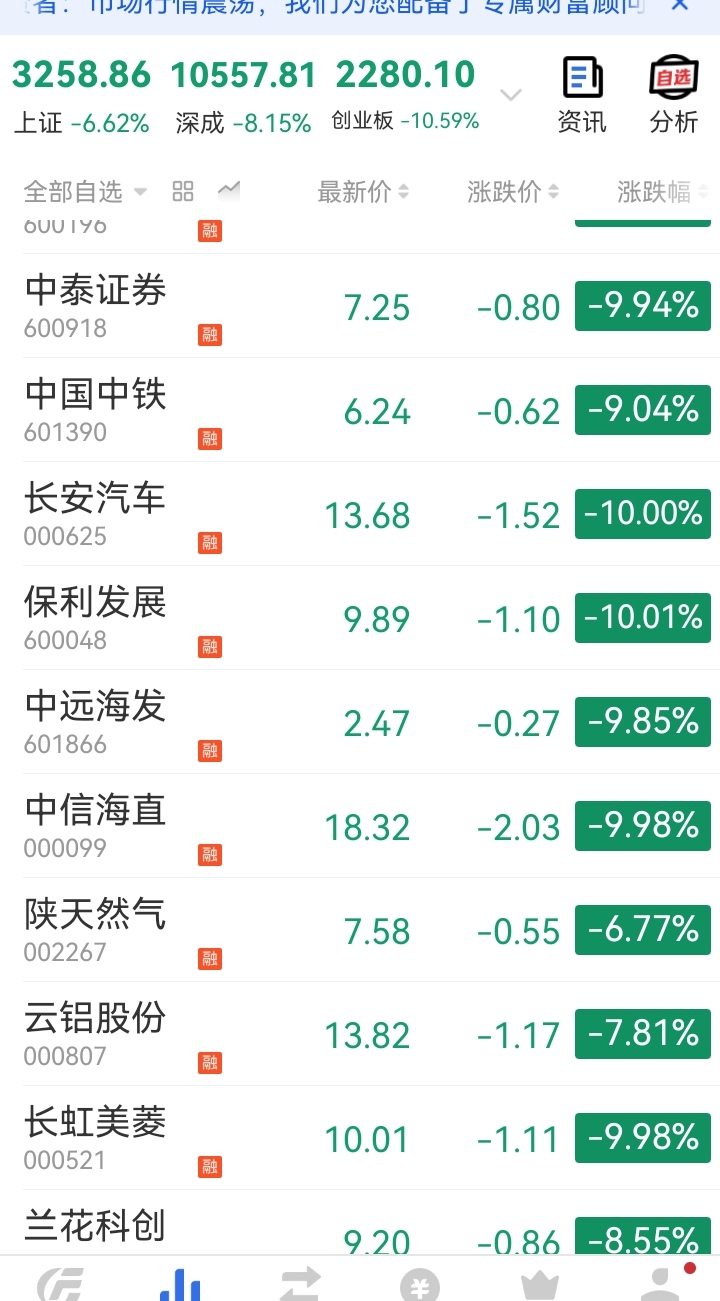720x1301 pixels.
Task: Open stock details for 保利发展
Action: pyautogui.click(x=95, y=603)
